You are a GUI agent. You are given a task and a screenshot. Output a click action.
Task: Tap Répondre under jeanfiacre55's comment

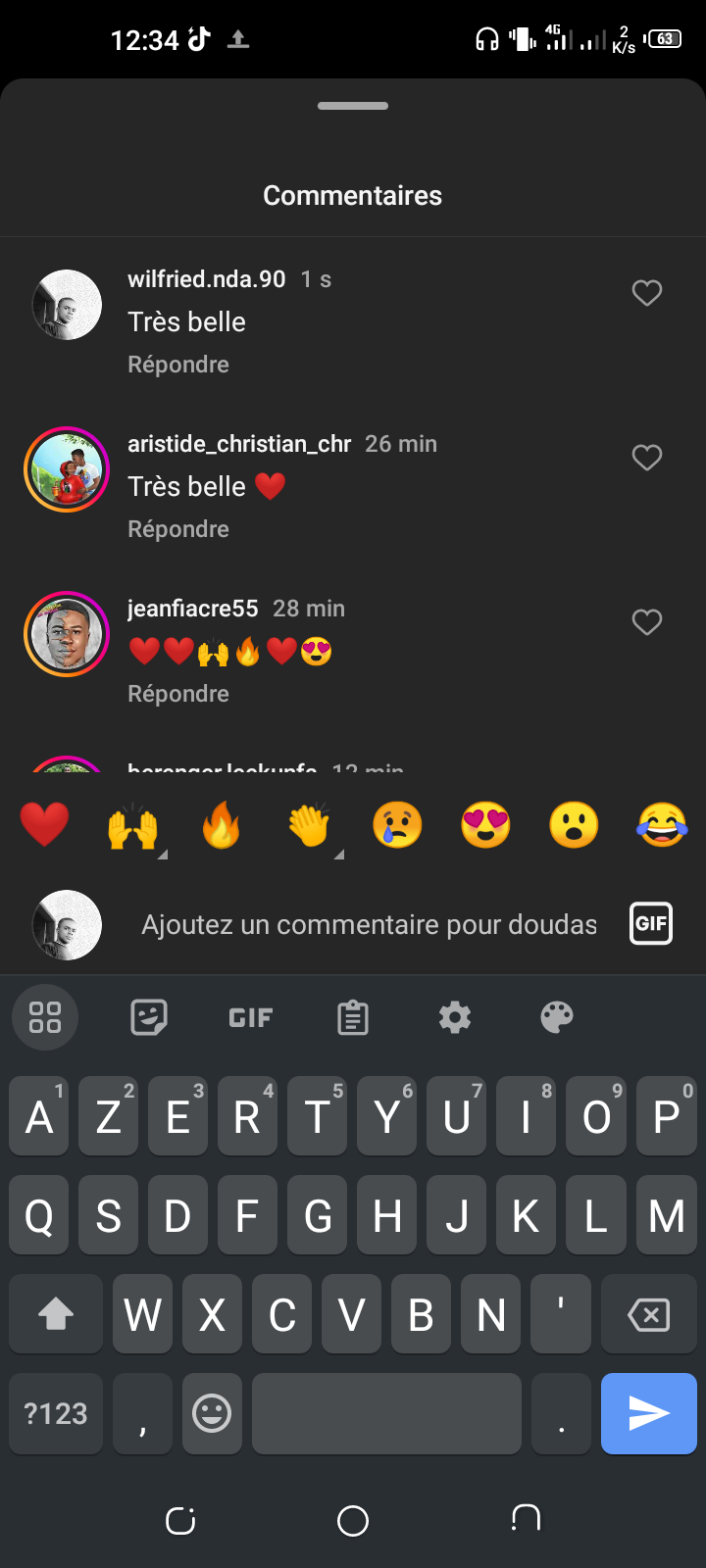coord(178,694)
